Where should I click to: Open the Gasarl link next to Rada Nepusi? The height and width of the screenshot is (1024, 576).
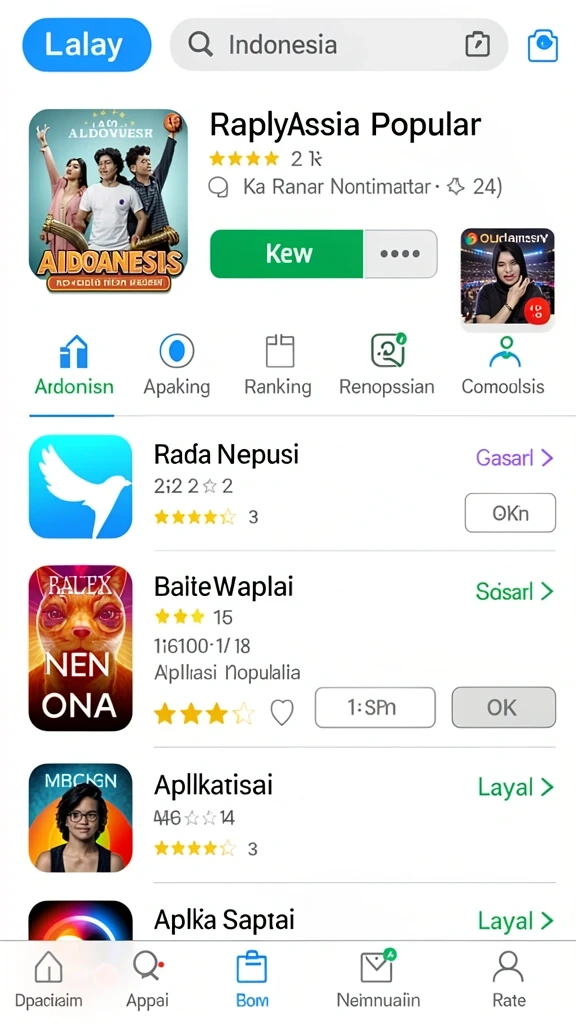point(515,458)
